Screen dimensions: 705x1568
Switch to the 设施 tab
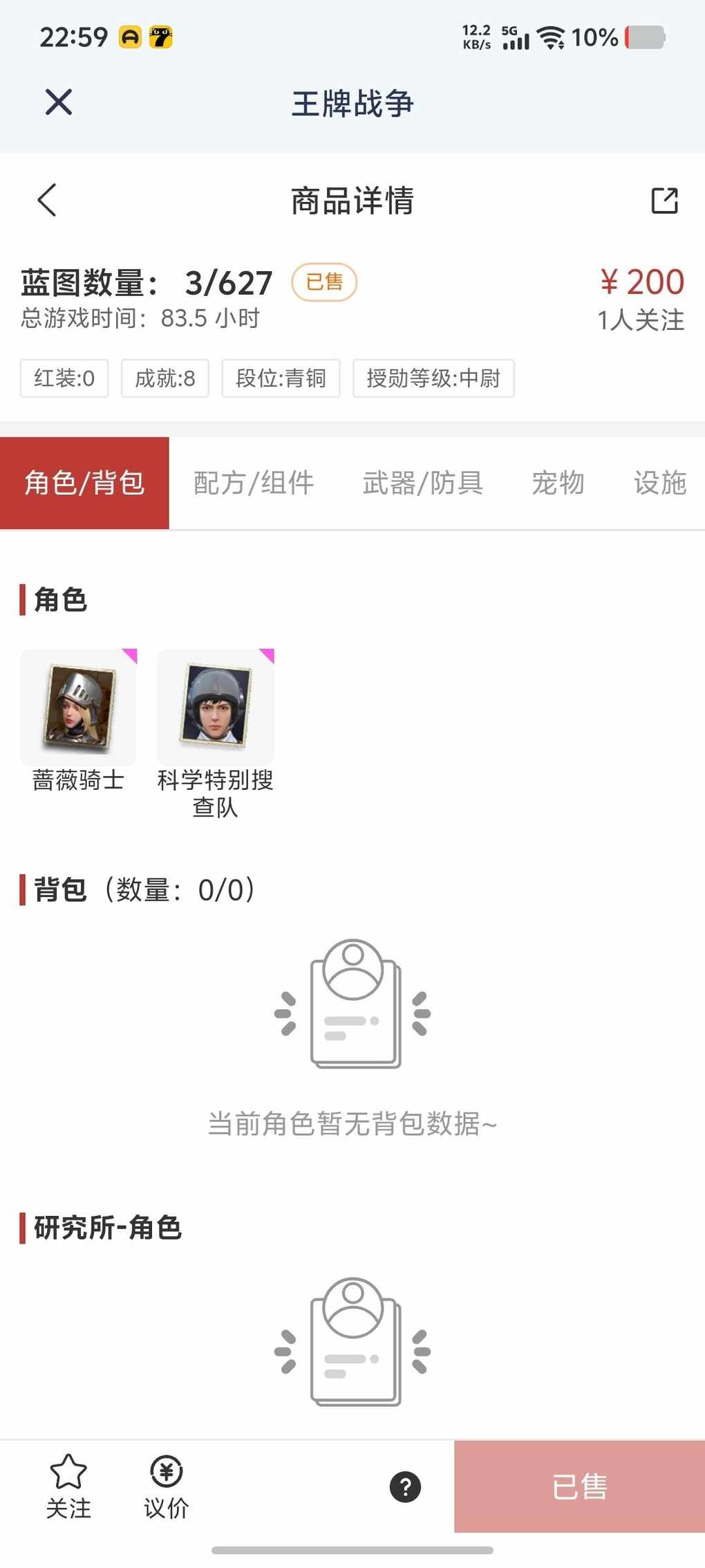659,483
